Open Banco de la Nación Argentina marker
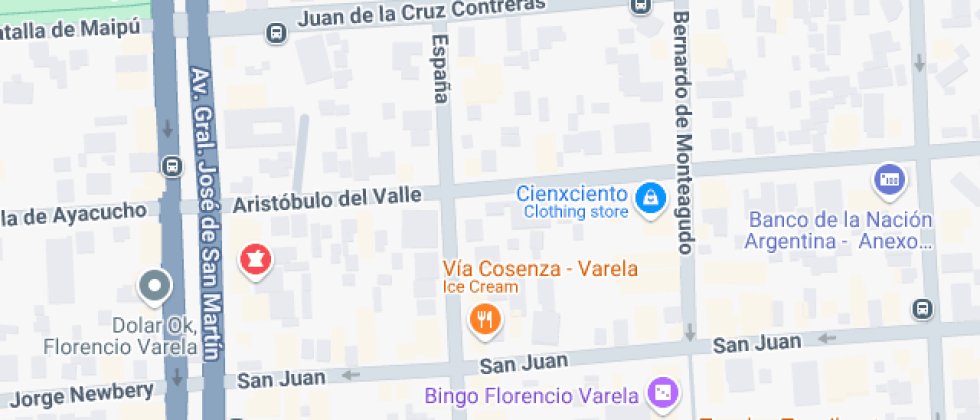980x420 pixels. point(889,181)
